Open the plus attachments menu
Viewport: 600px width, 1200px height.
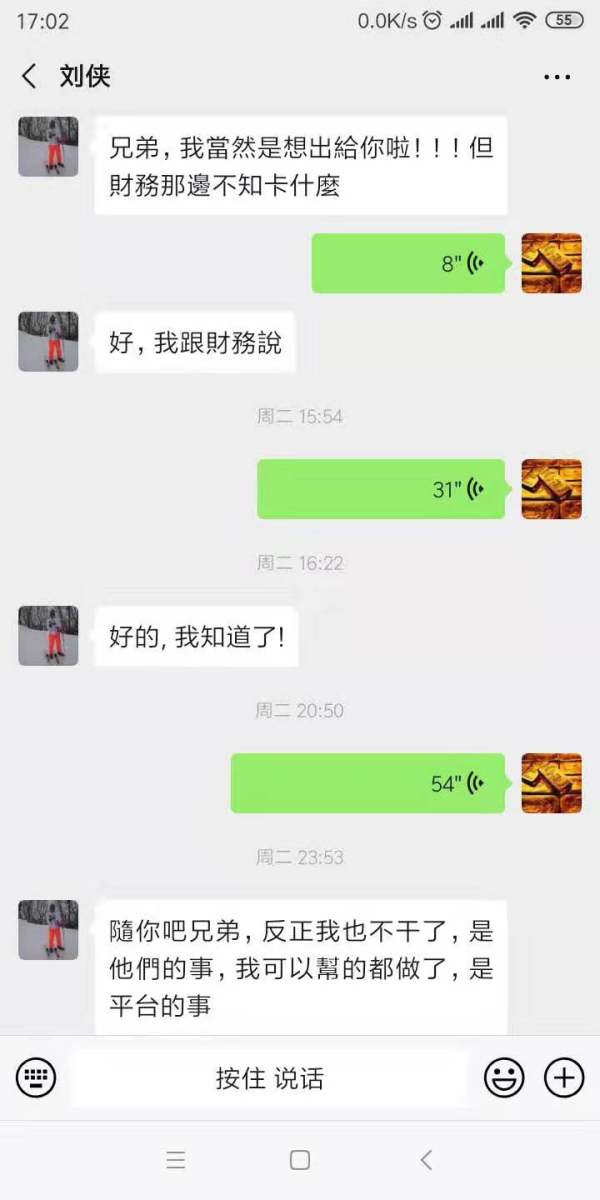[564, 1078]
